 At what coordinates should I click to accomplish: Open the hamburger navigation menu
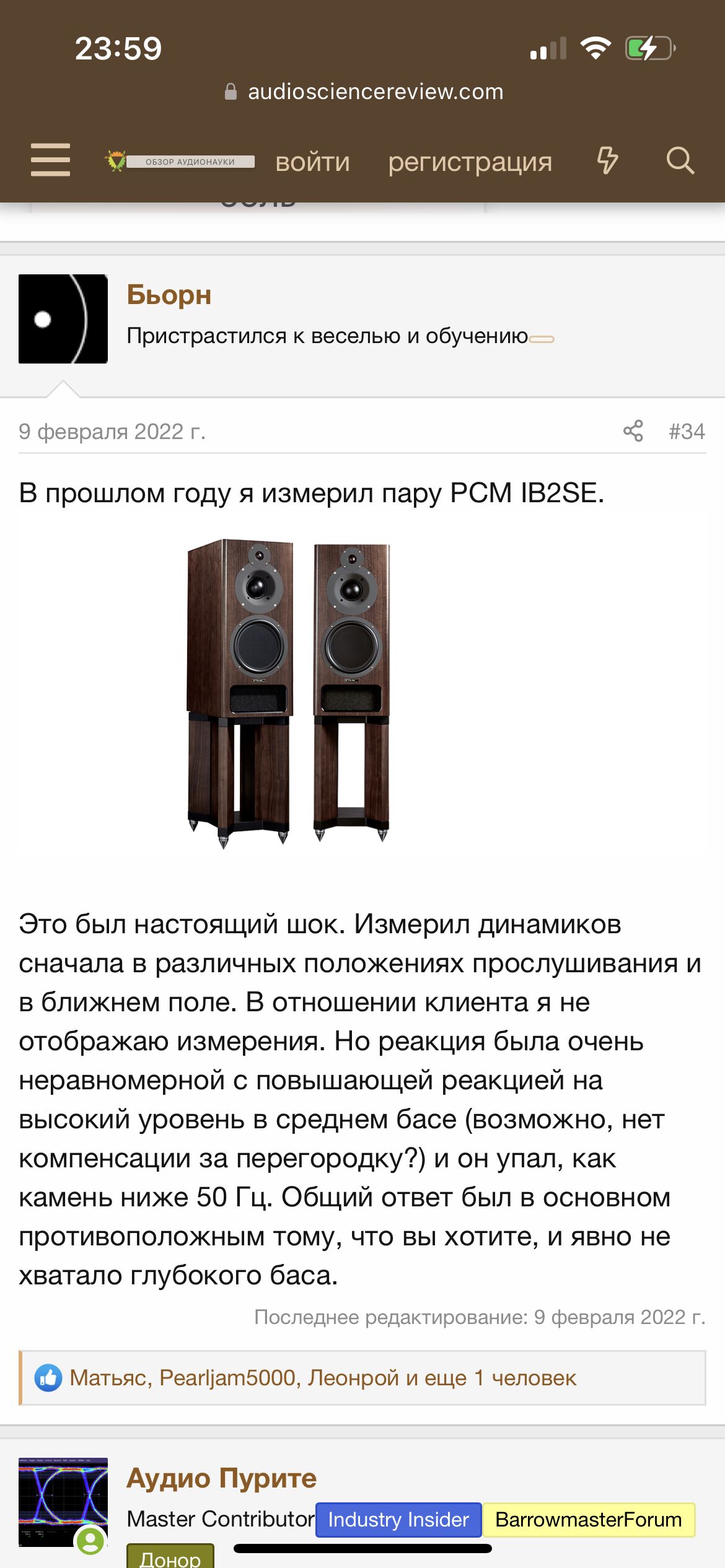click(x=50, y=160)
